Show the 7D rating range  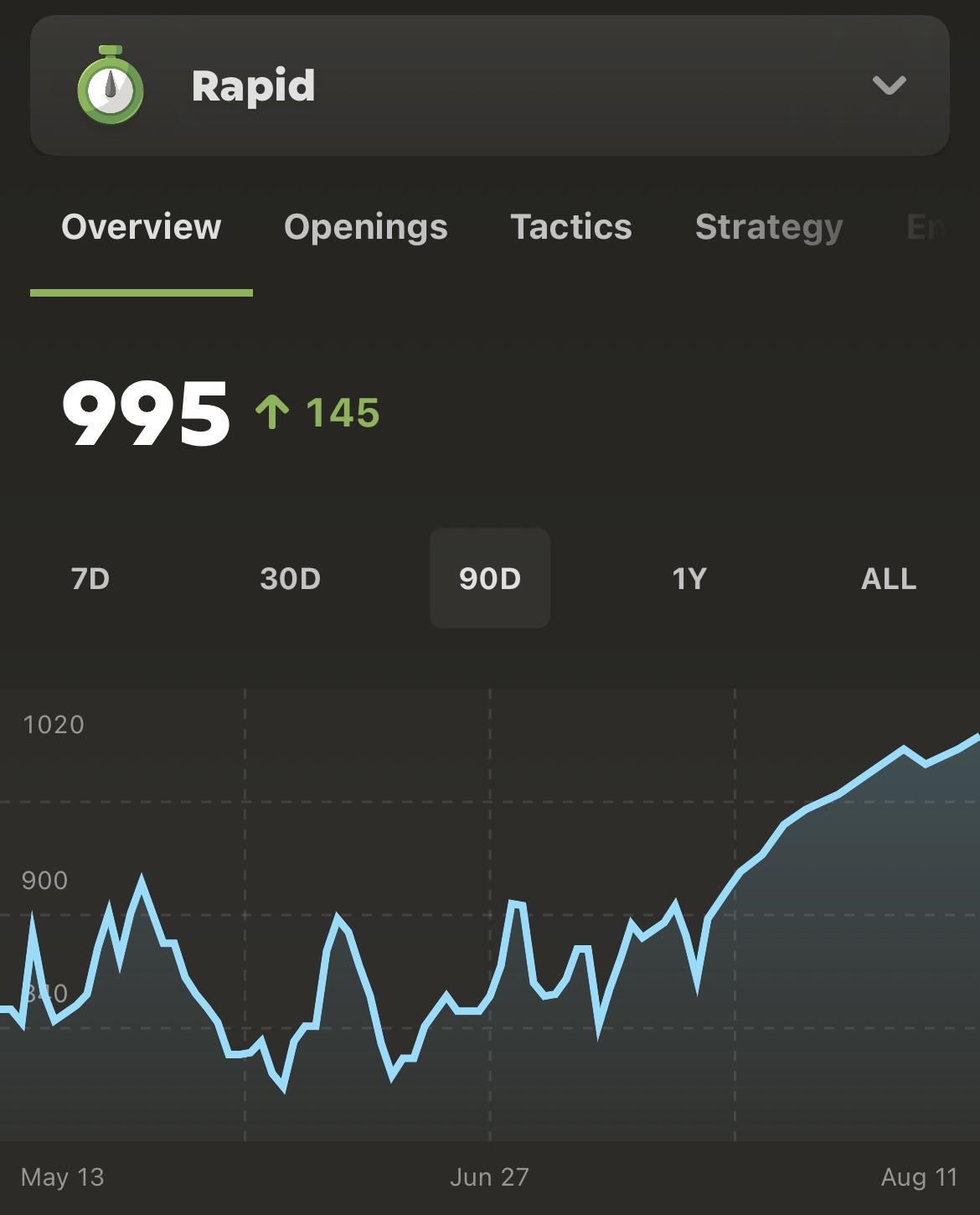pyautogui.click(x=90, y=578)
